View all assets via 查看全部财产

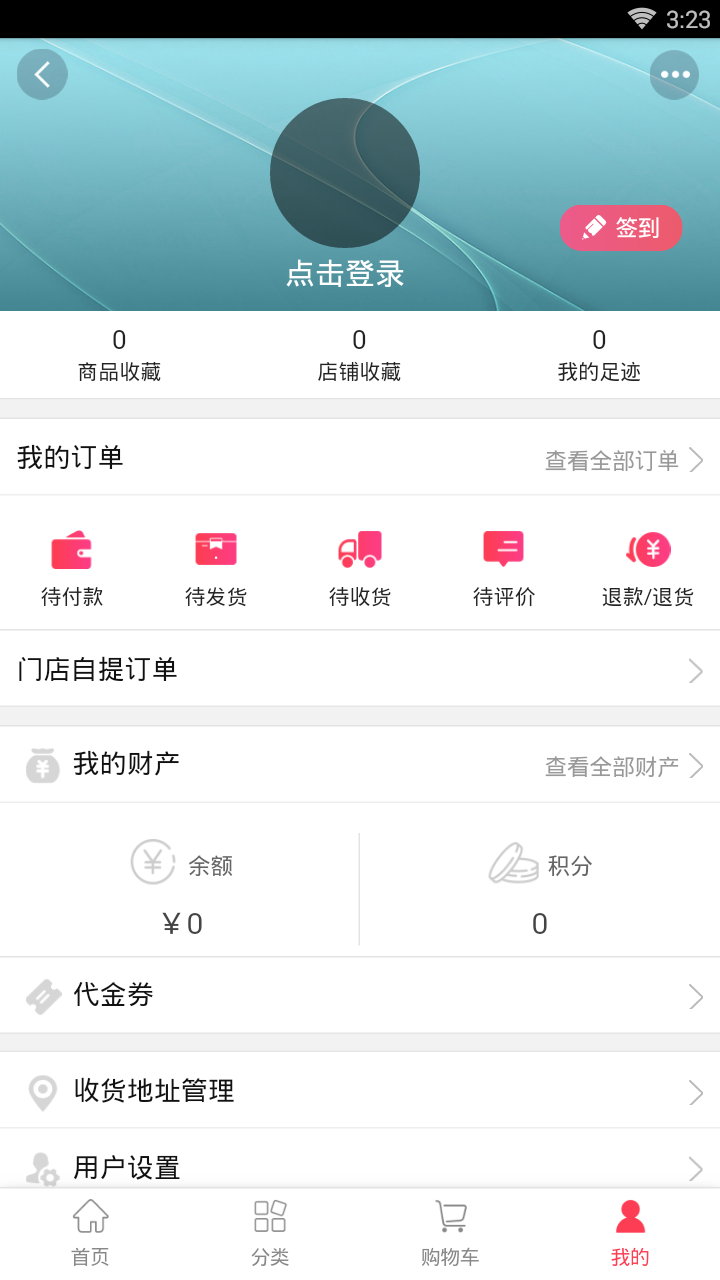(x=624, y=766)
